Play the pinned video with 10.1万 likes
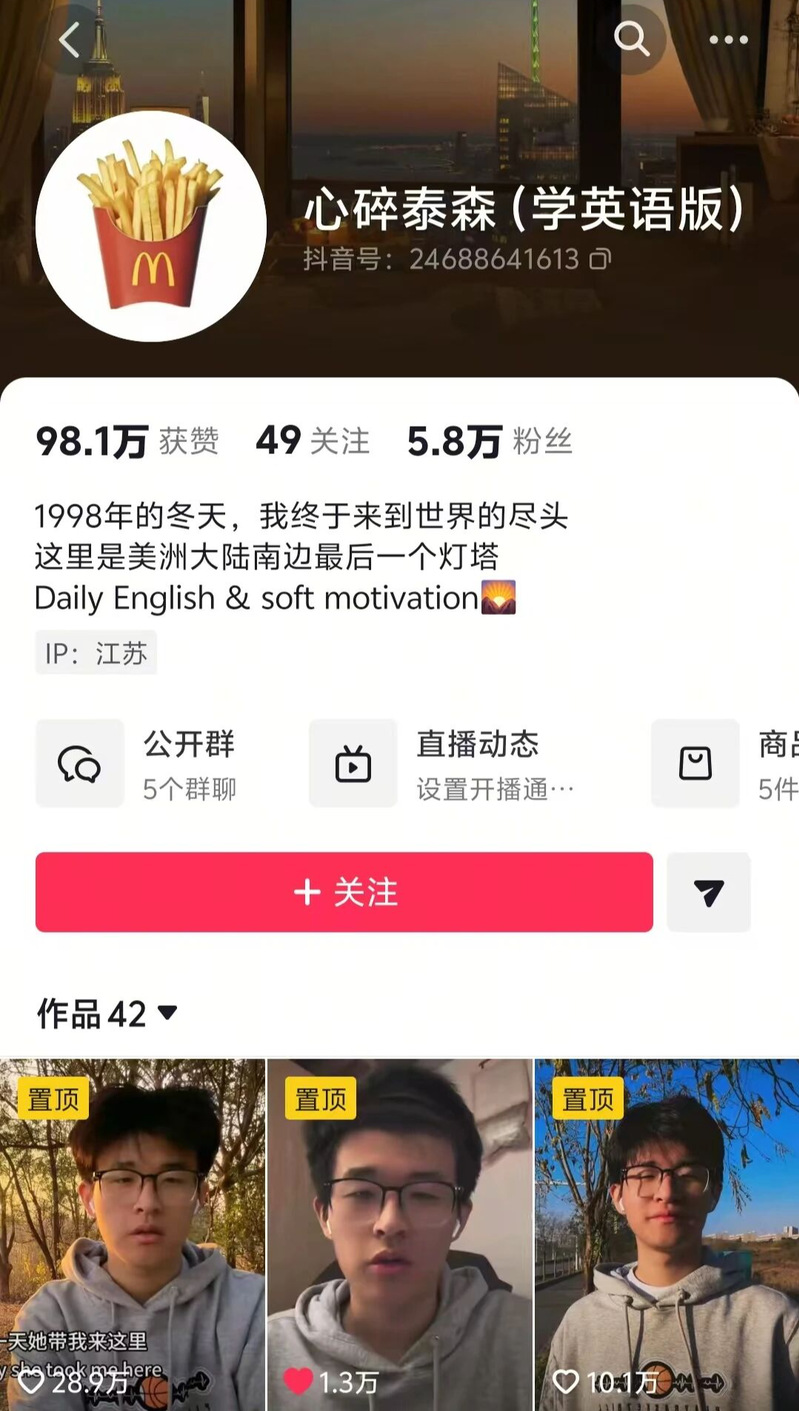The image size is (799, 1411). click(667, 1230)
